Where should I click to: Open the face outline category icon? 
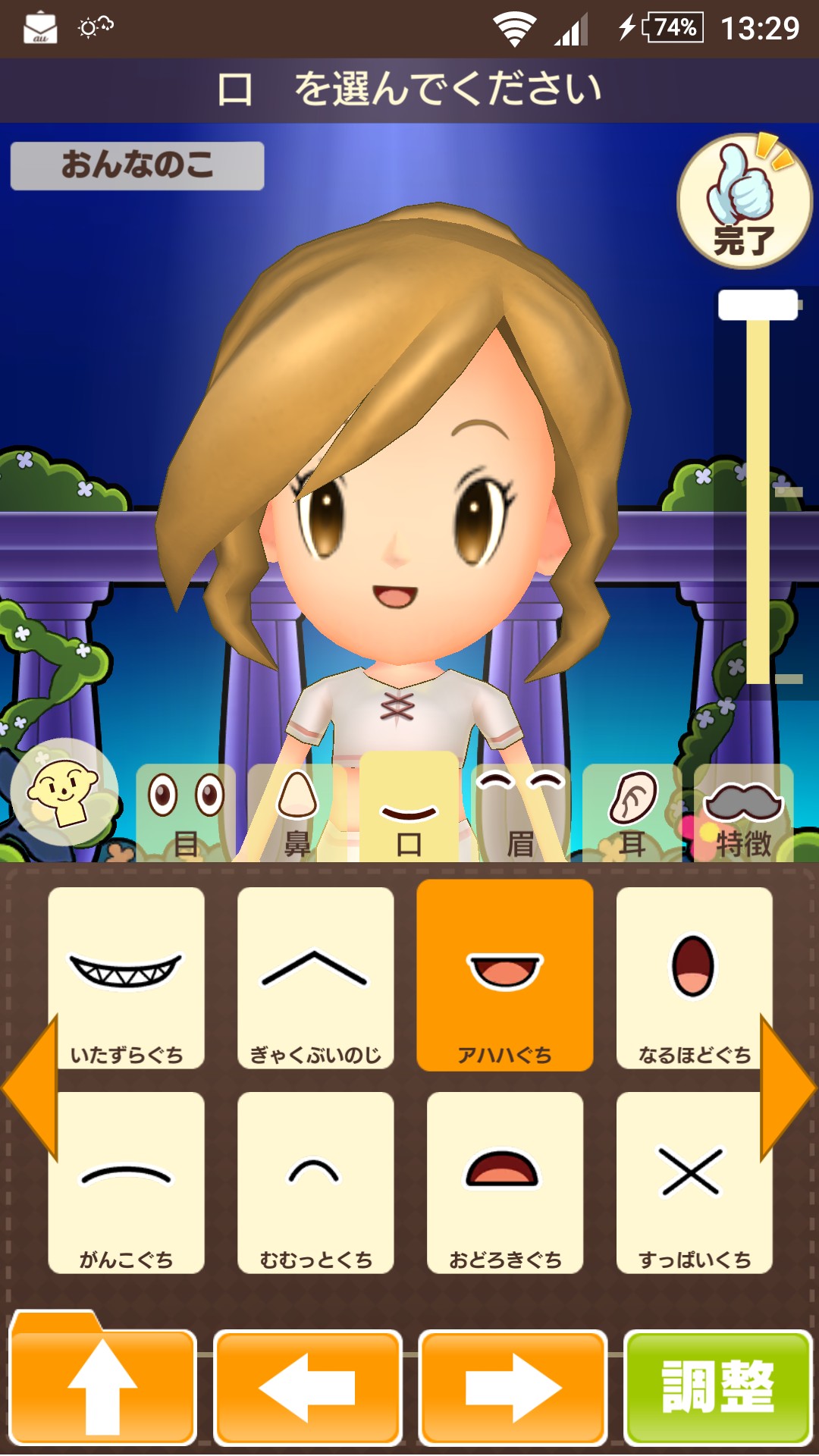64,792
